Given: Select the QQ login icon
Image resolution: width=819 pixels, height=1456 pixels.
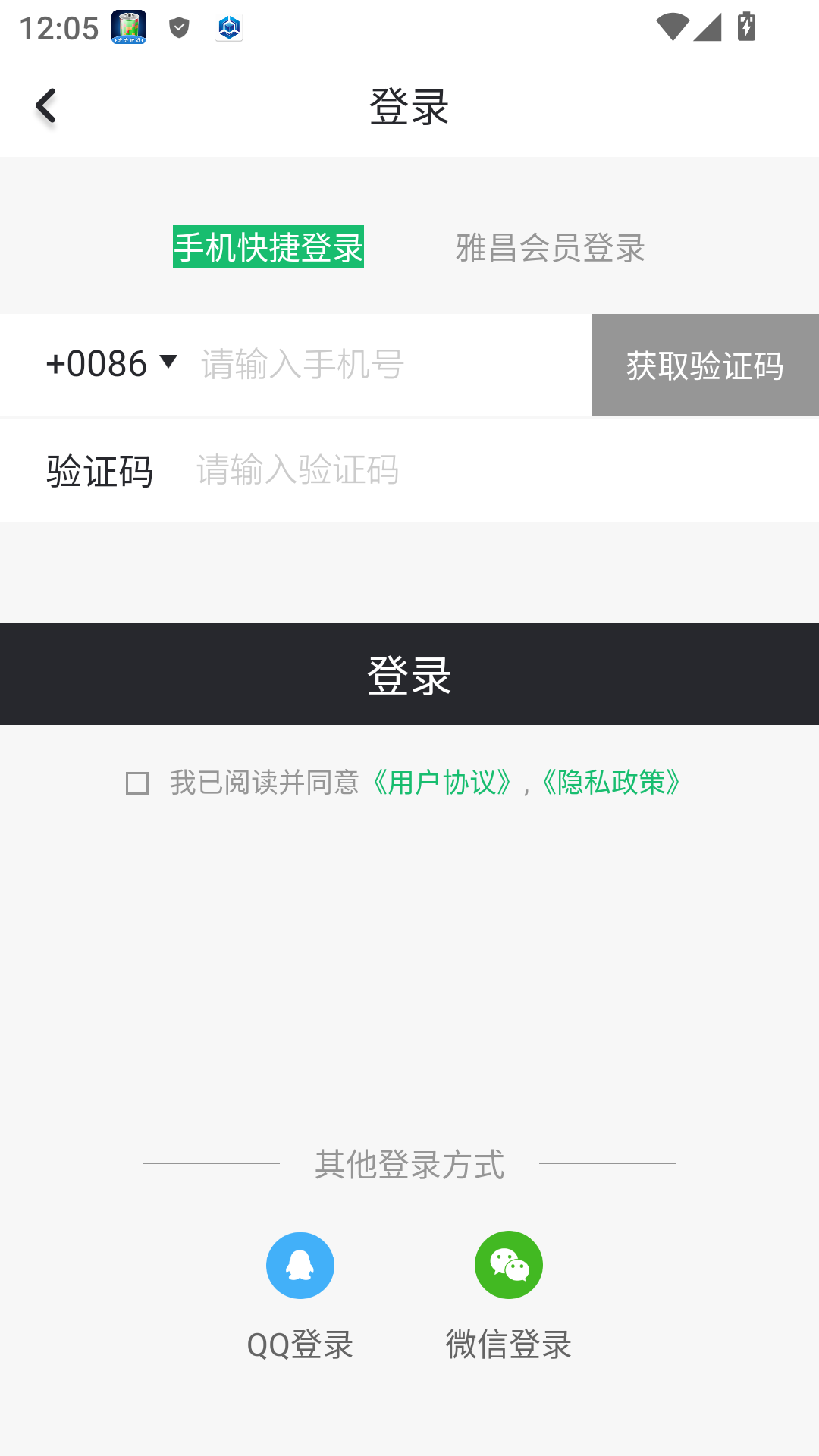Looking at the screenshot, I should point(300,1265).
